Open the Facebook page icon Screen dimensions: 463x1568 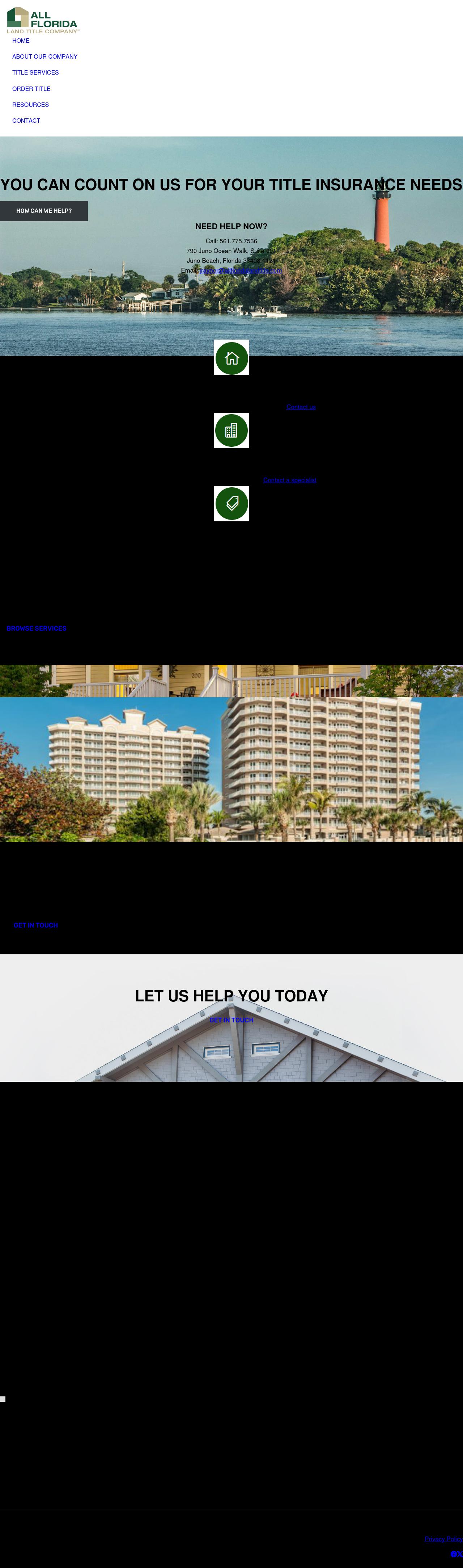pyautogui.click(x=453, y=1554)
